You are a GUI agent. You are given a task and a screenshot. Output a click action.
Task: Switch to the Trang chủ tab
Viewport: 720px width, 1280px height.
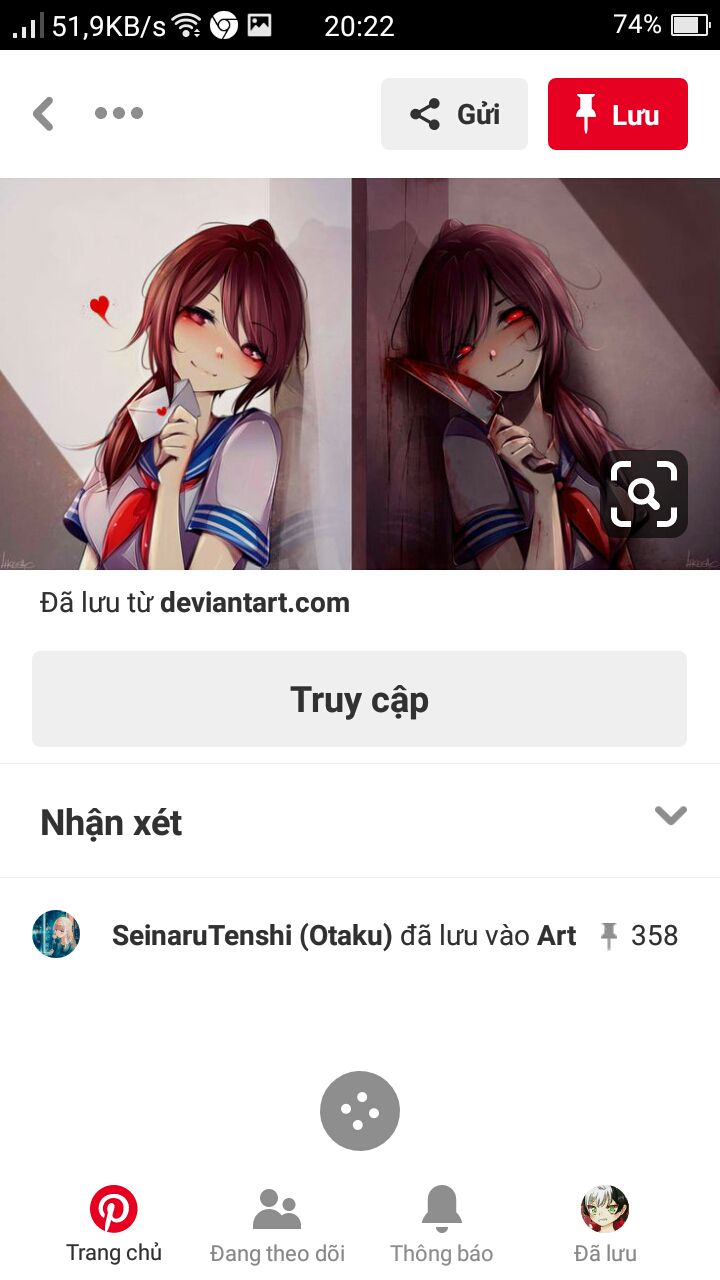(x=114, y=1224)
